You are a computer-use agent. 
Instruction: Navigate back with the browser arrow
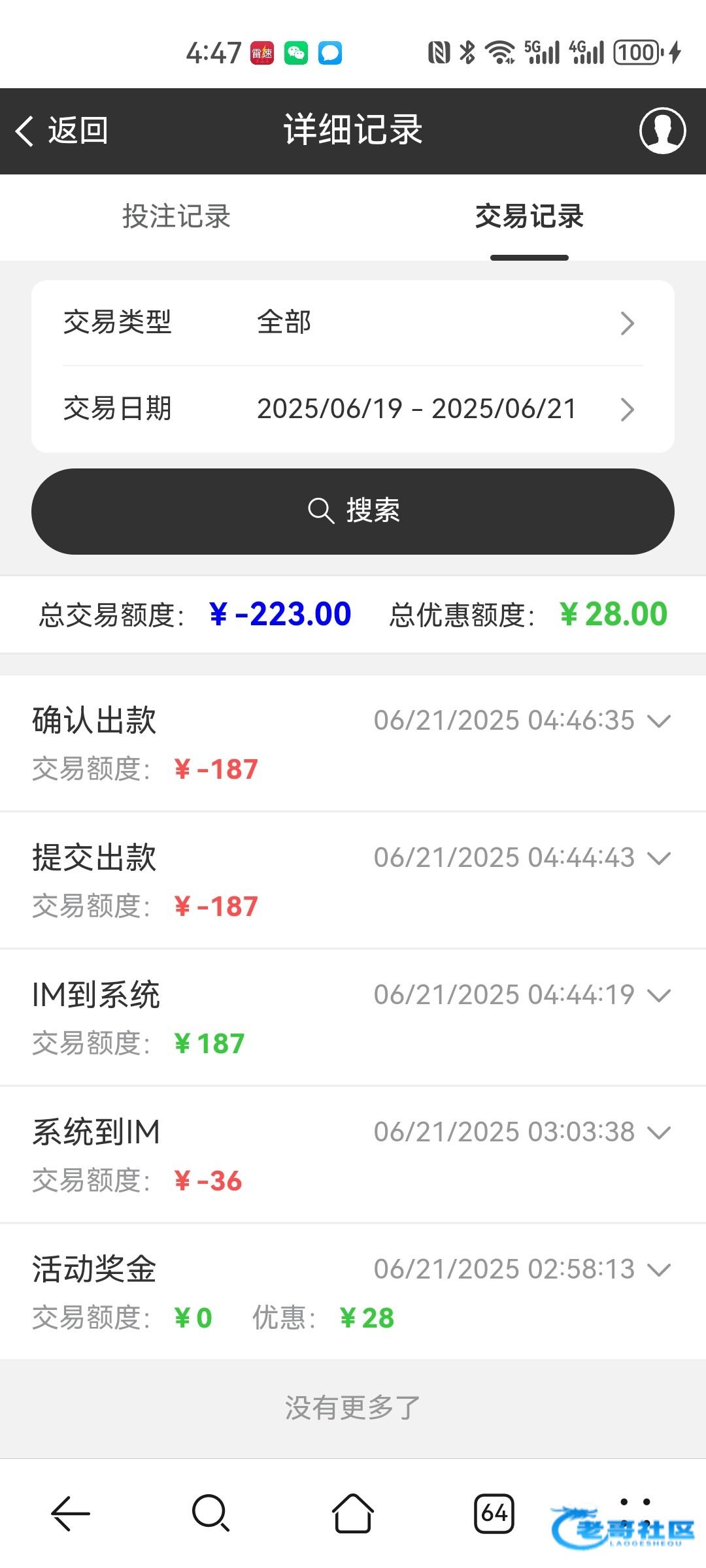[71, 1513]
